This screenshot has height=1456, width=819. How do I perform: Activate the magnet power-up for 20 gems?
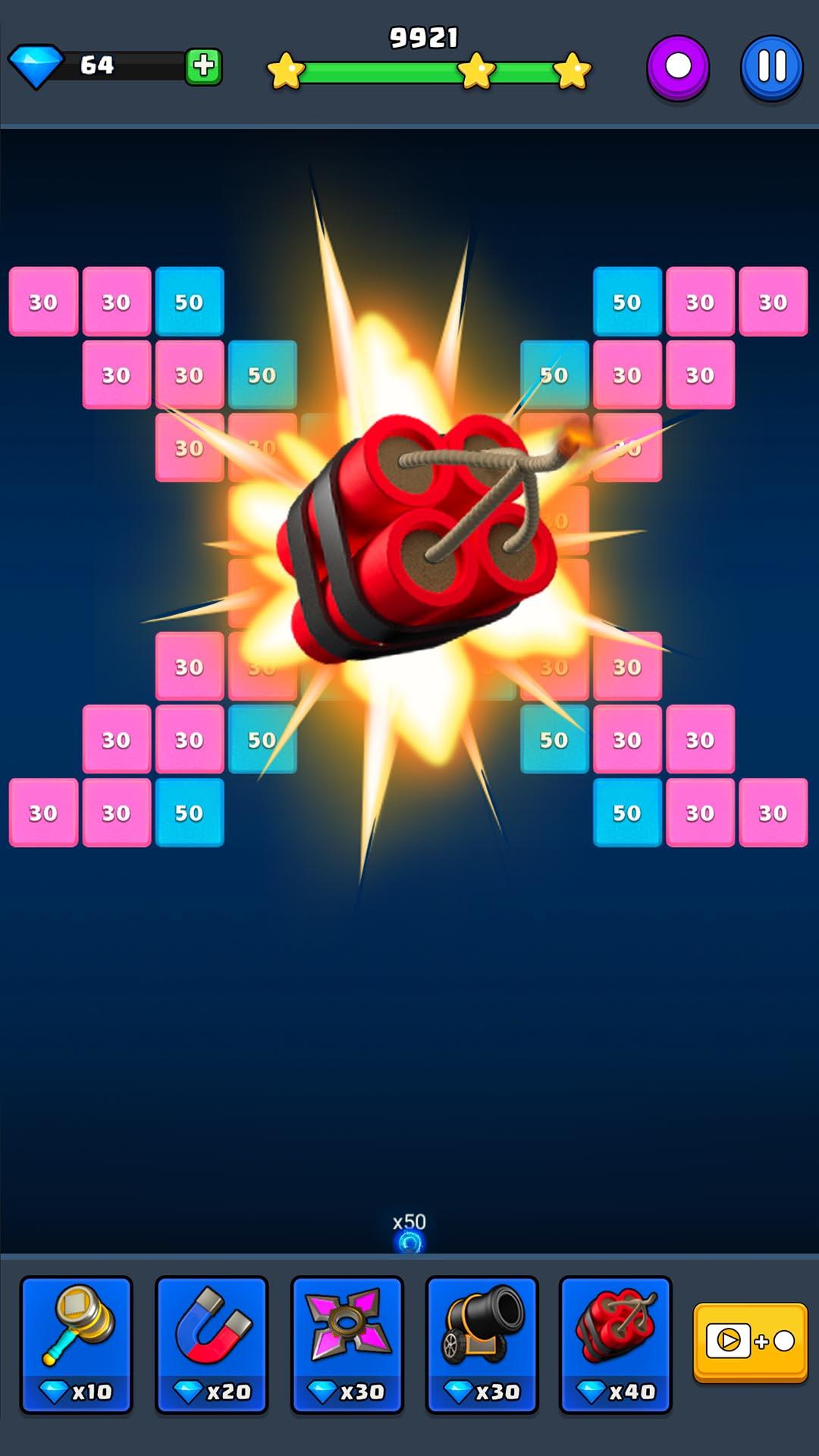[x=212, y=1345]
